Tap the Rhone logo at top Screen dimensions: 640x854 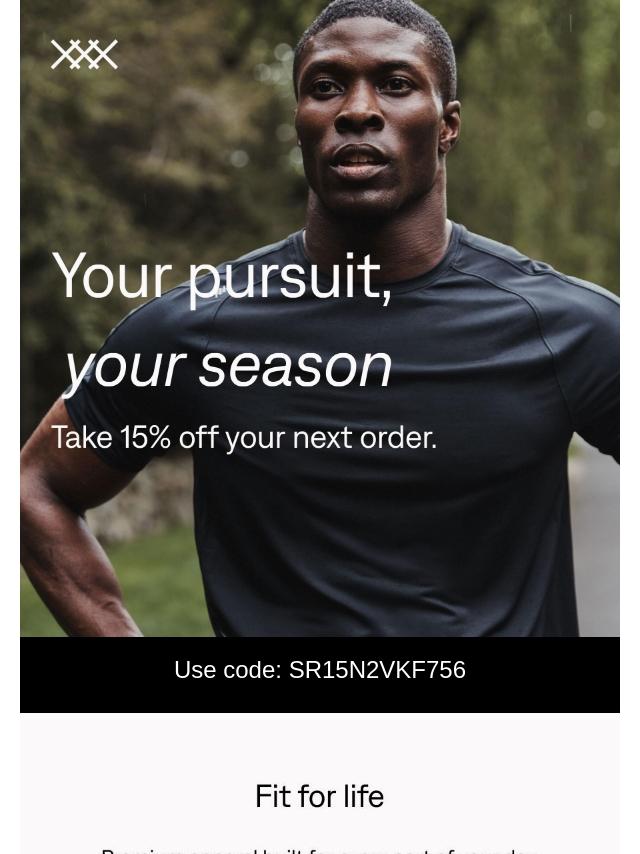click(x=84, y=54)
